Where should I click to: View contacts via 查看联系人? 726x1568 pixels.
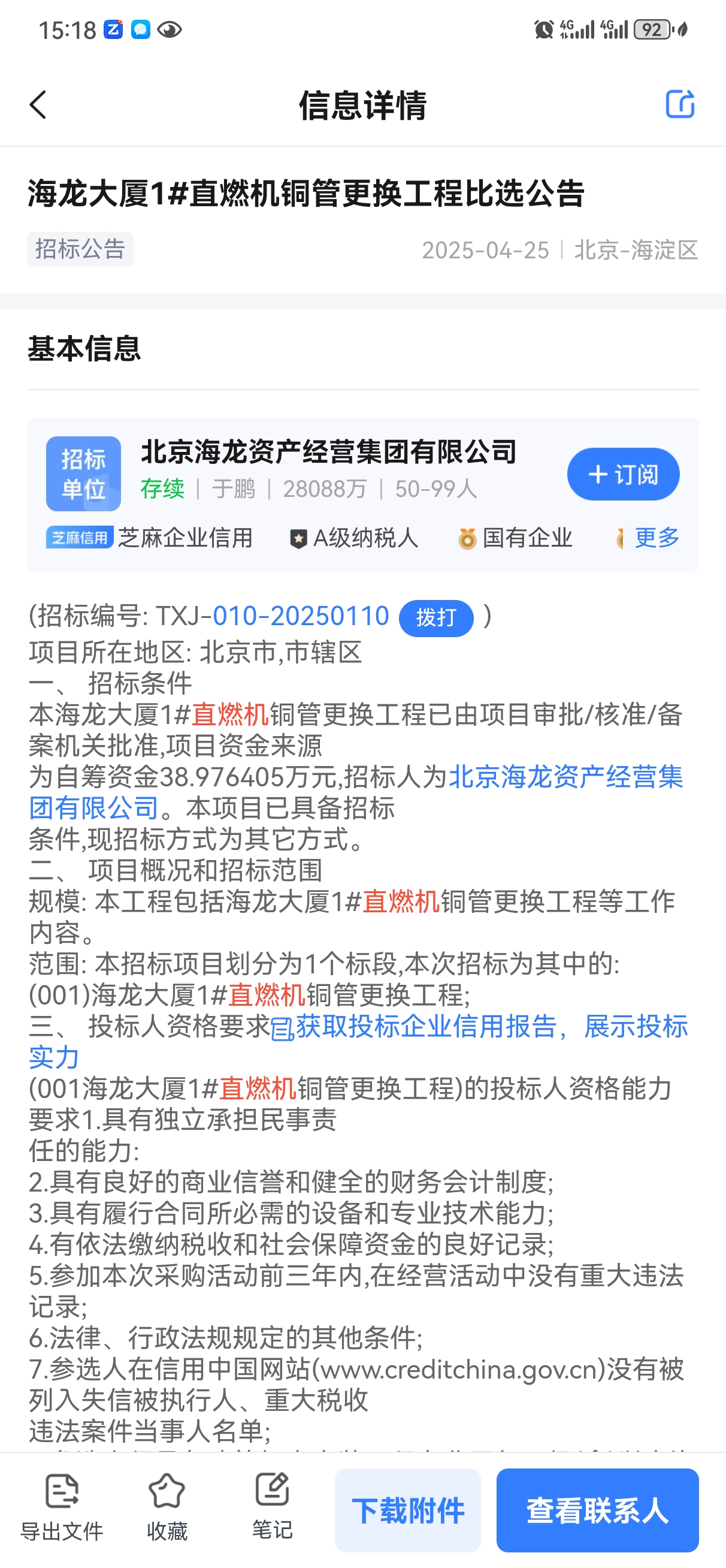597,1510
